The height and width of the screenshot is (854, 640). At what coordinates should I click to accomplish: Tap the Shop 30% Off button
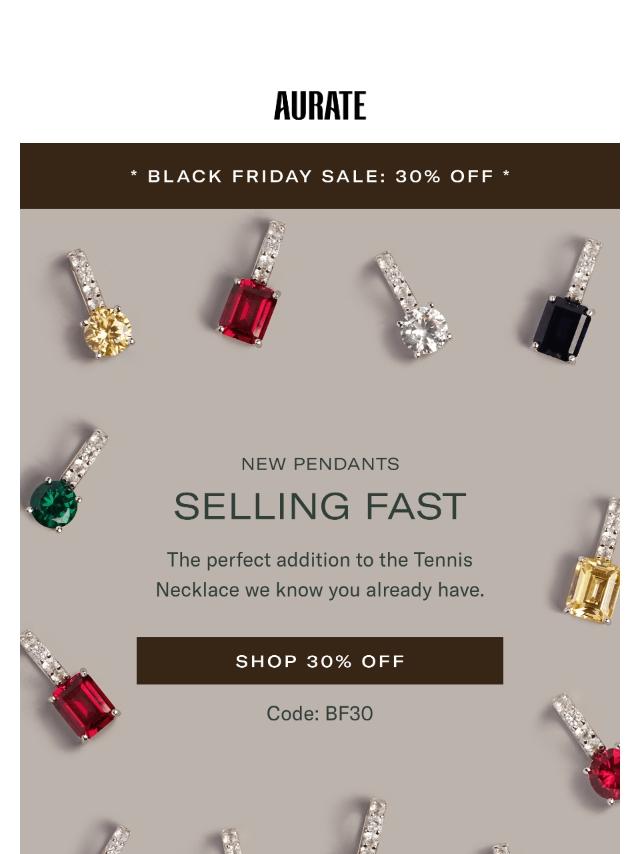(320, 661)
